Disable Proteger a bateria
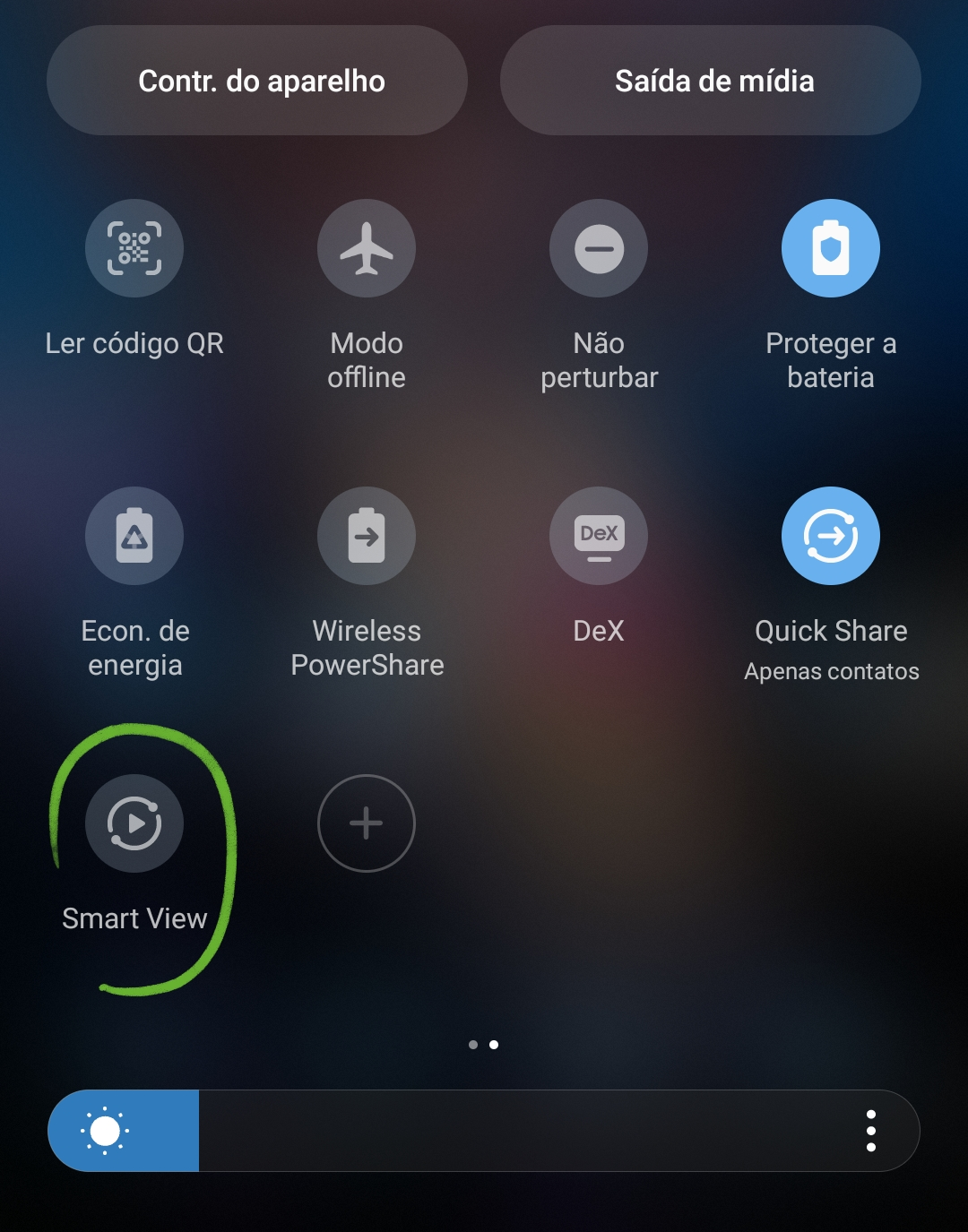 (831, 248)
